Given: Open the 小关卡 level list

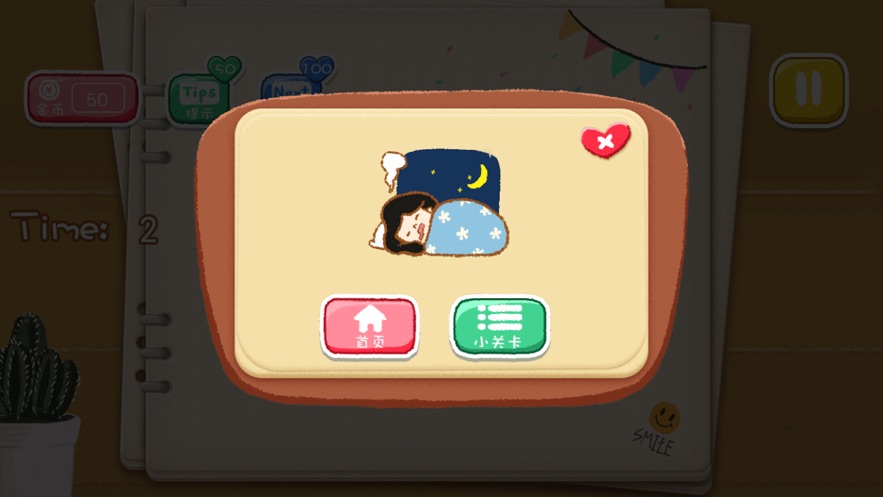Looking at the screenshot, I should click(x=500, y=326).
